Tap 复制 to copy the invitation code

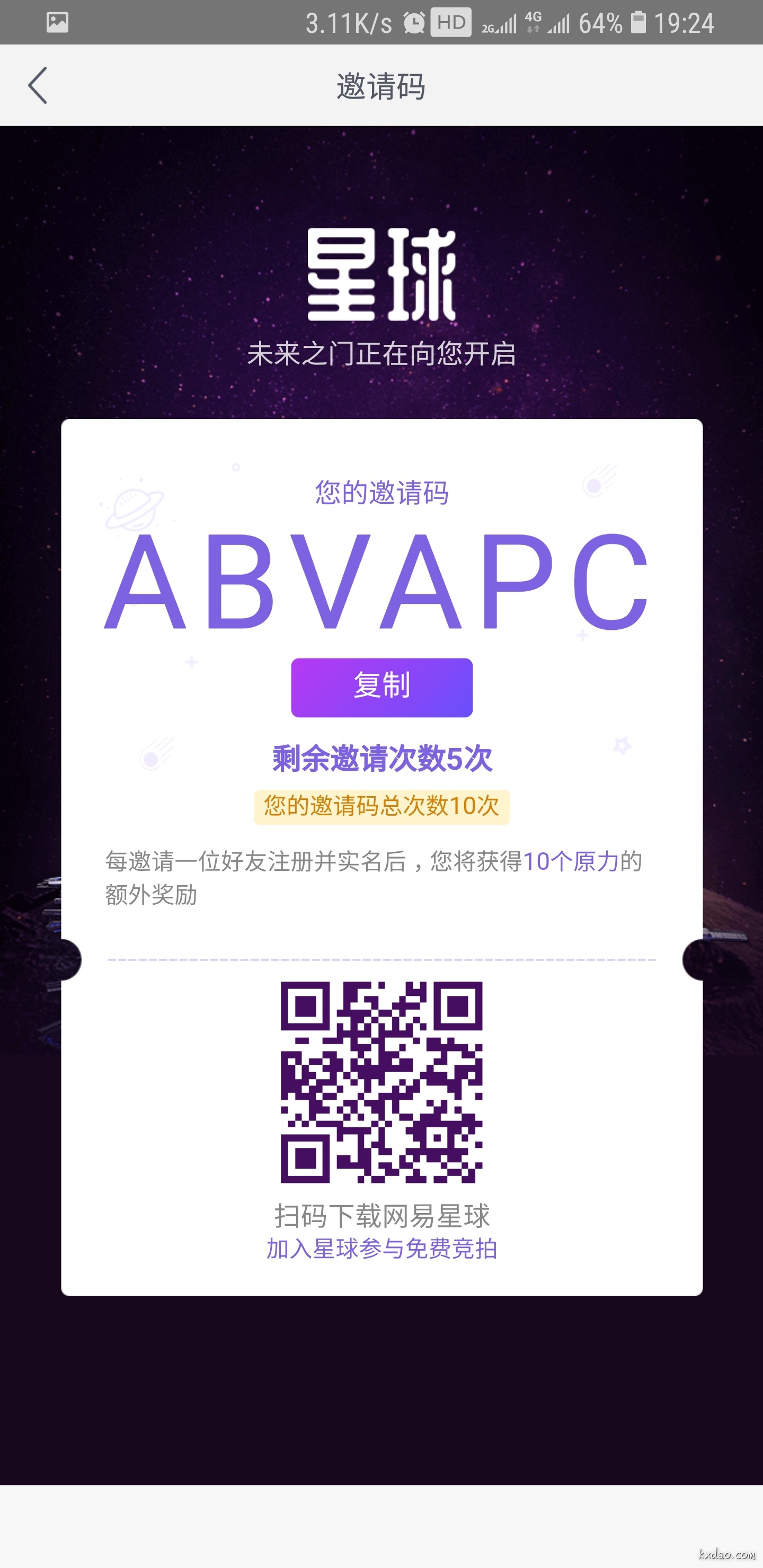tap(382, 687)
